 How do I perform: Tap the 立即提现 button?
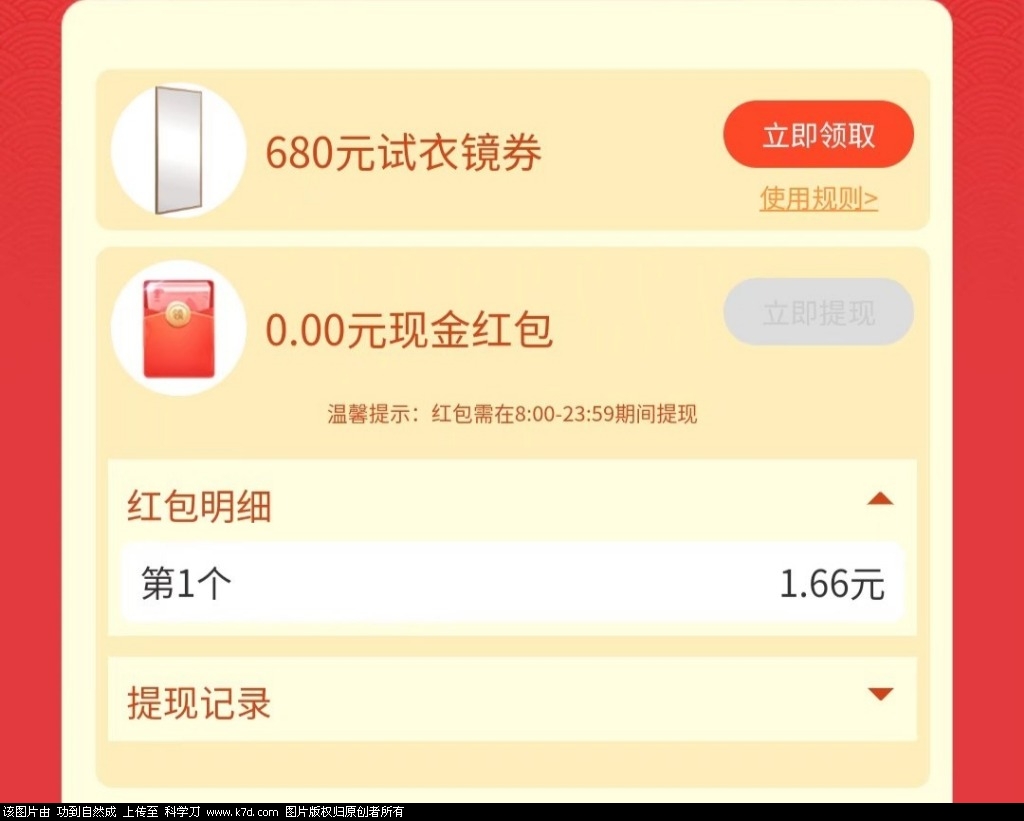pyautogui.click(x=818, y=313)
